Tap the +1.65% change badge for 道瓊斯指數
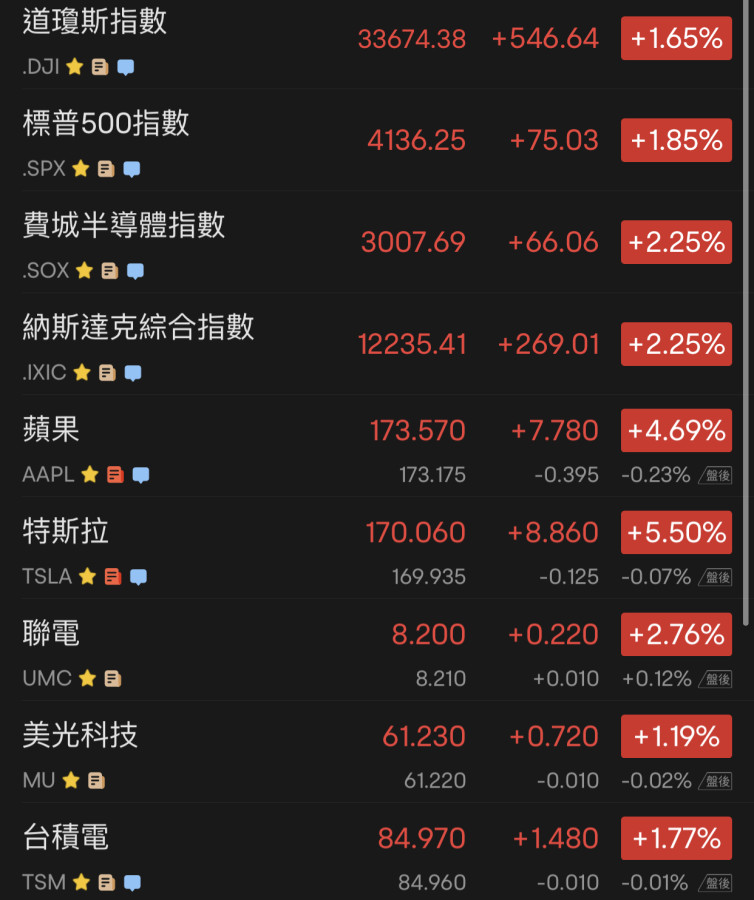This screenshot has width=754, height=900. click(676, 39)
